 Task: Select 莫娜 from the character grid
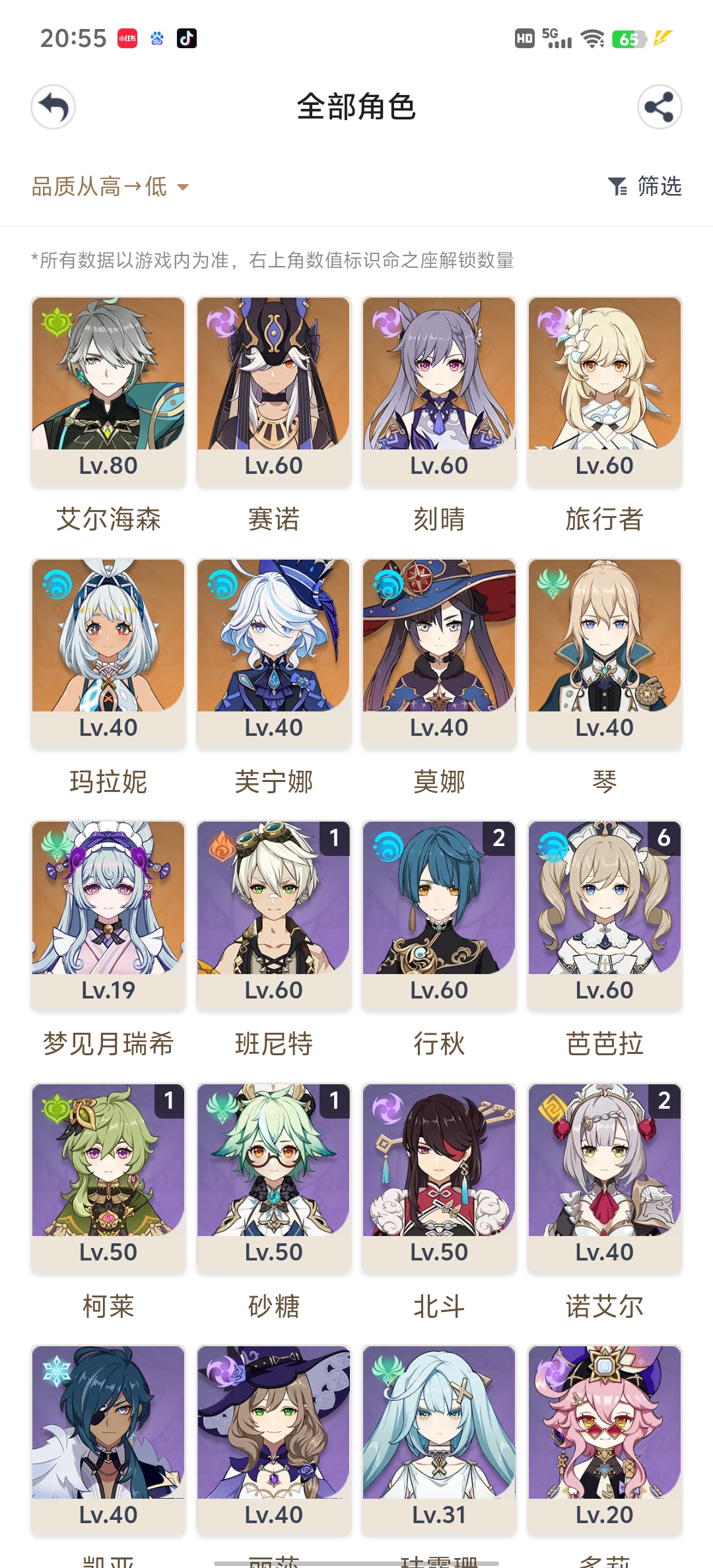coord(439,653)
